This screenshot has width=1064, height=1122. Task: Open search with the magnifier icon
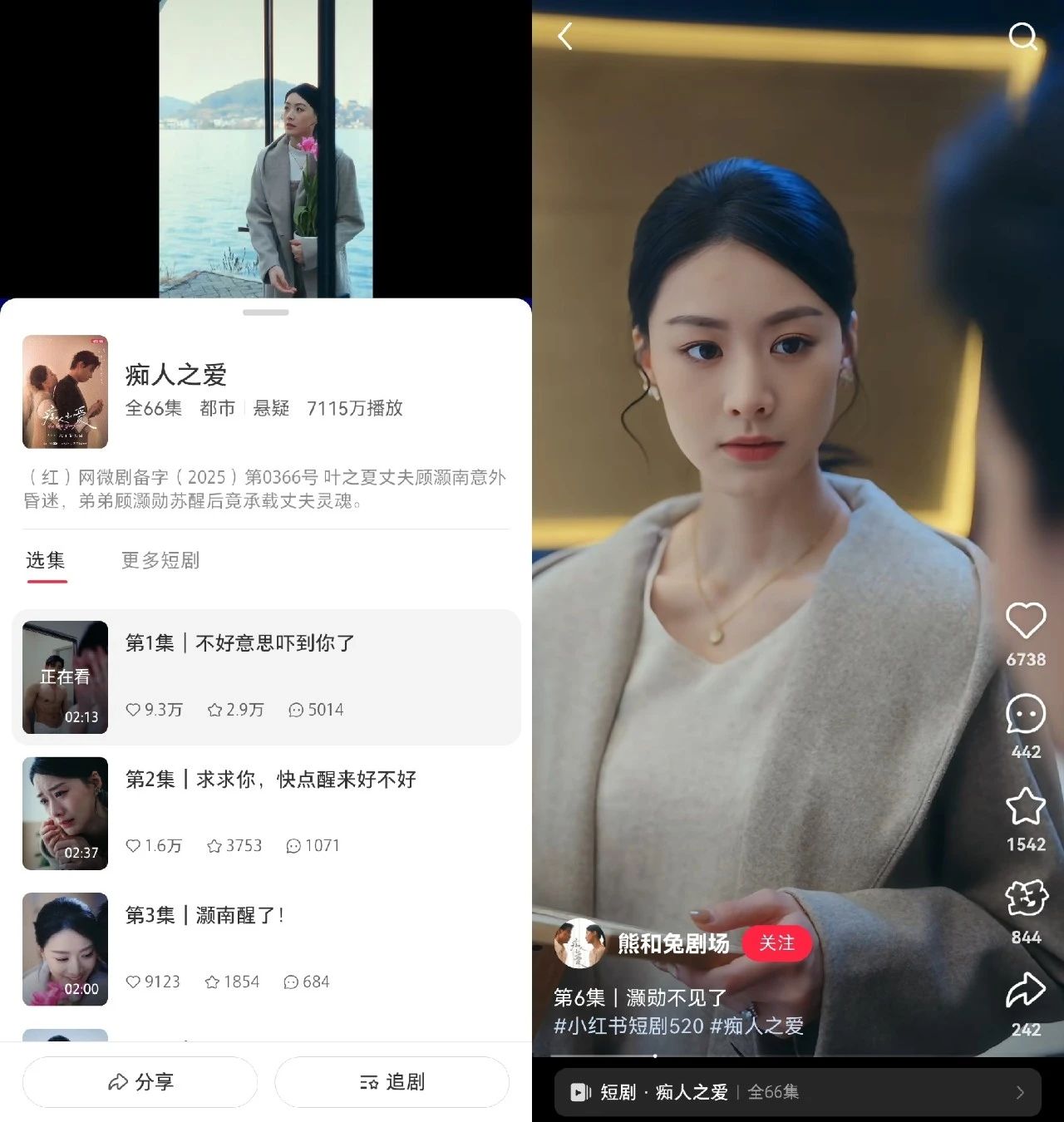click(1022, 36)
